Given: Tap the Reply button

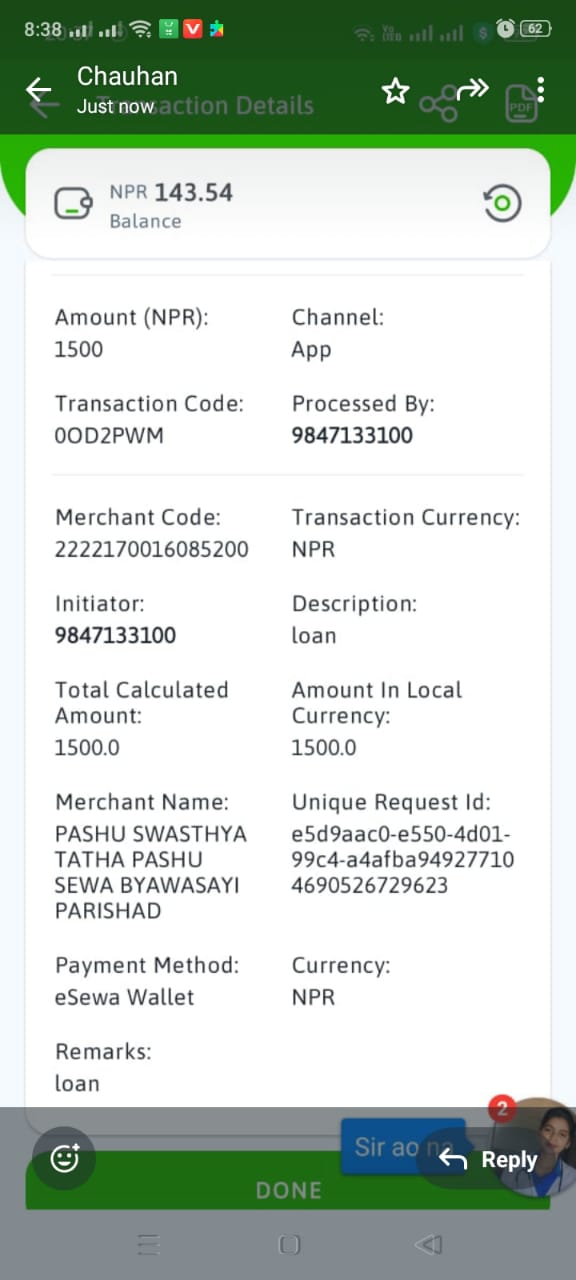Looking at the screenshot, I should point(488,1159).
